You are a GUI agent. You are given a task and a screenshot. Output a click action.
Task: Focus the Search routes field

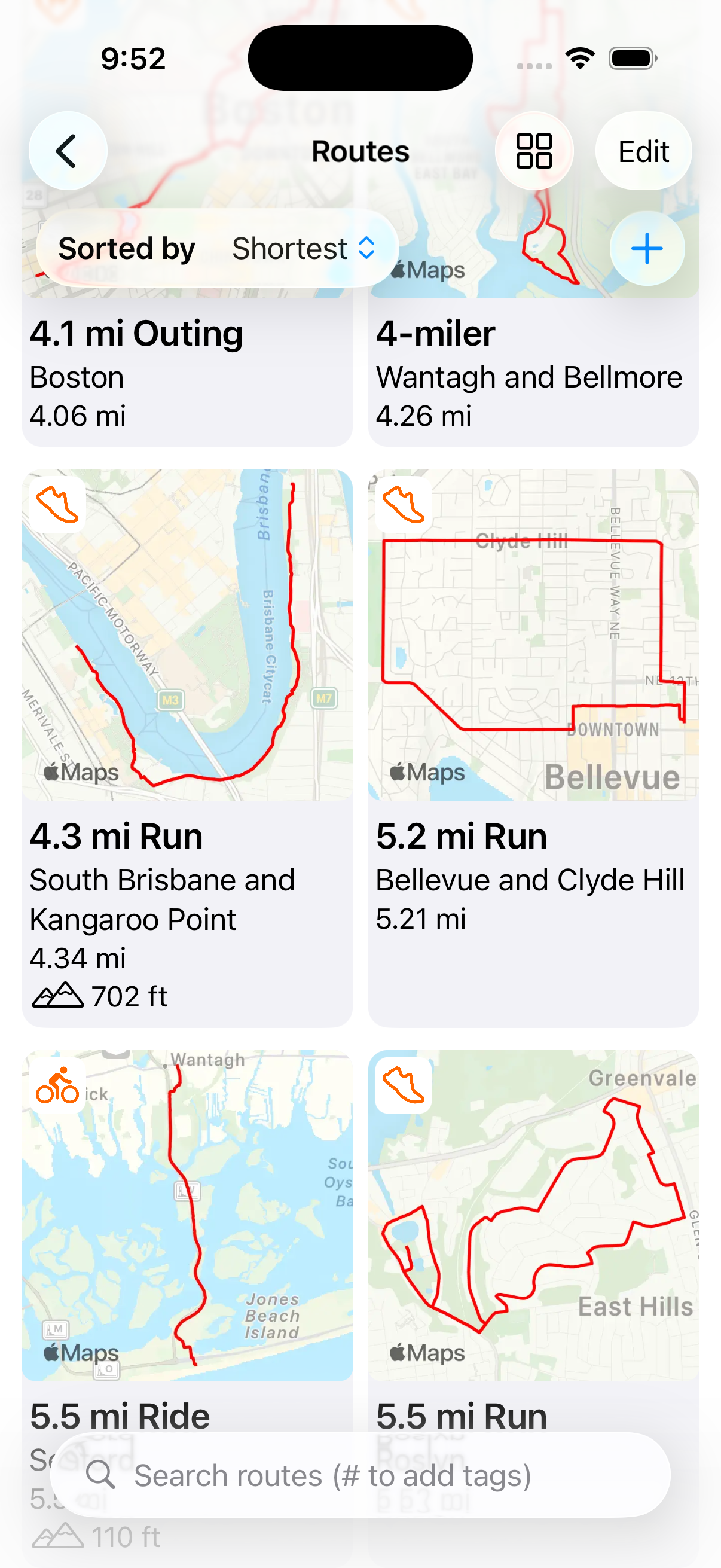point(360,1475)
